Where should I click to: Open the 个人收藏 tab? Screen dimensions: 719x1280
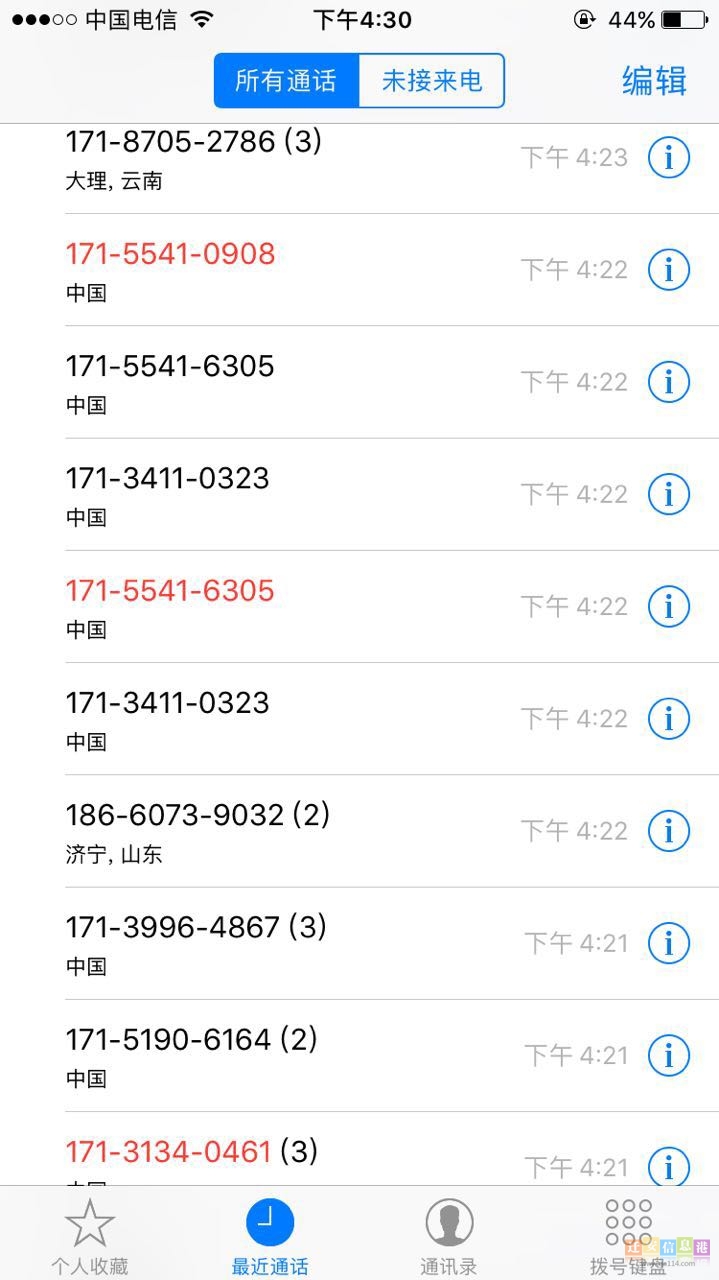[x=89, y=1237]
